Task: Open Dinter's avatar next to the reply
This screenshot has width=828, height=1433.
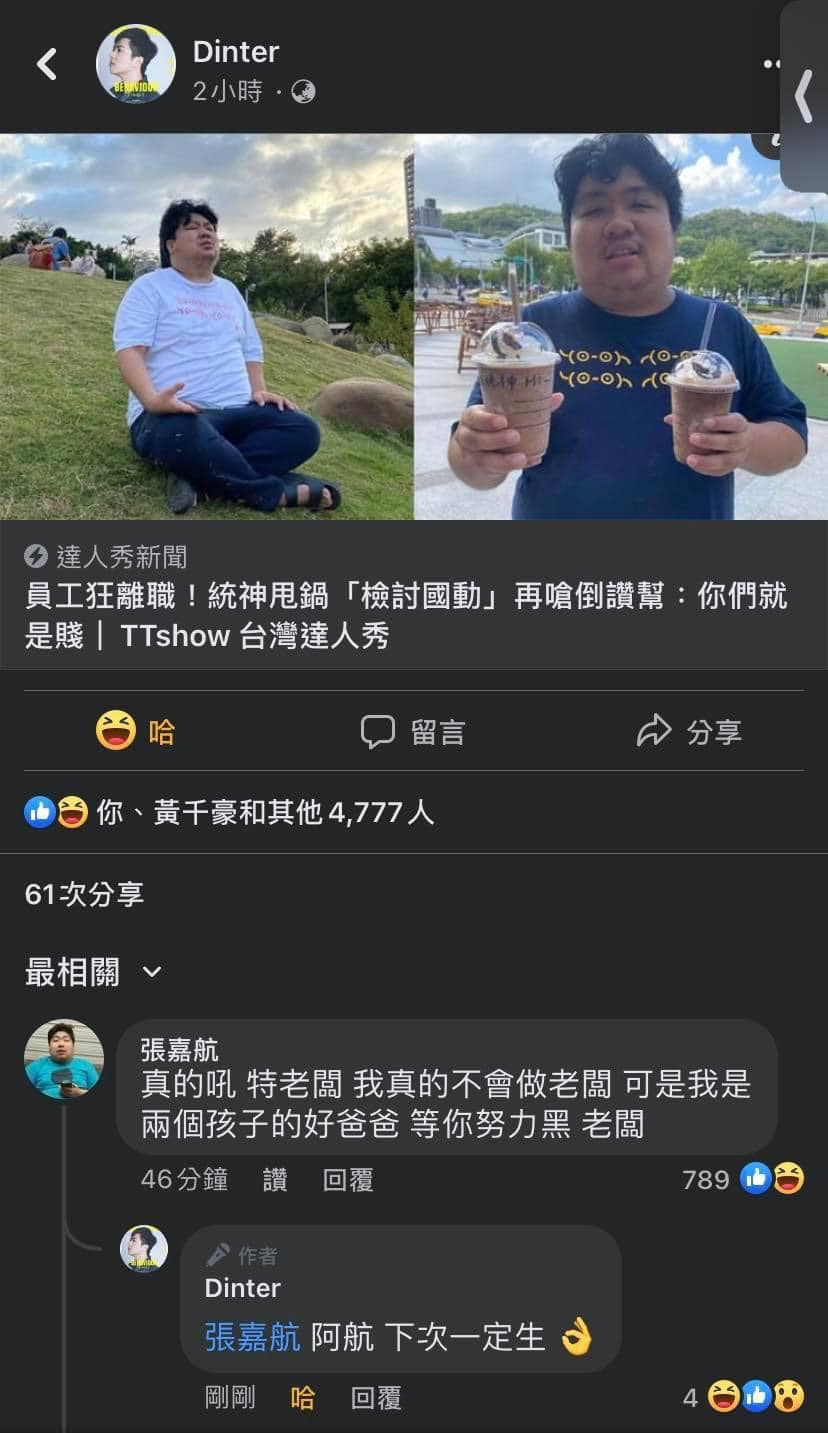Action: [144, 1249]
